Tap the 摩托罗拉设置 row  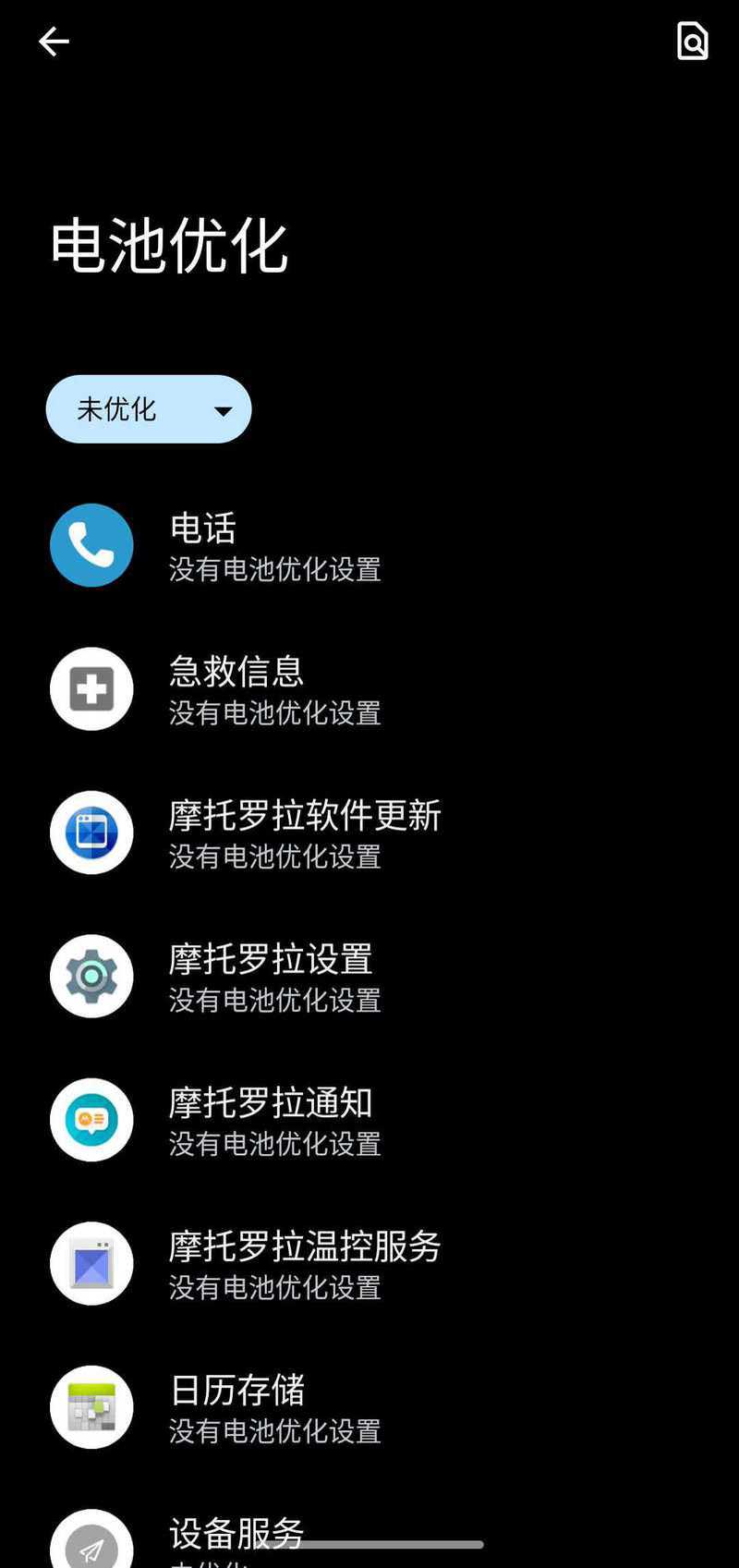click(369, 977)
